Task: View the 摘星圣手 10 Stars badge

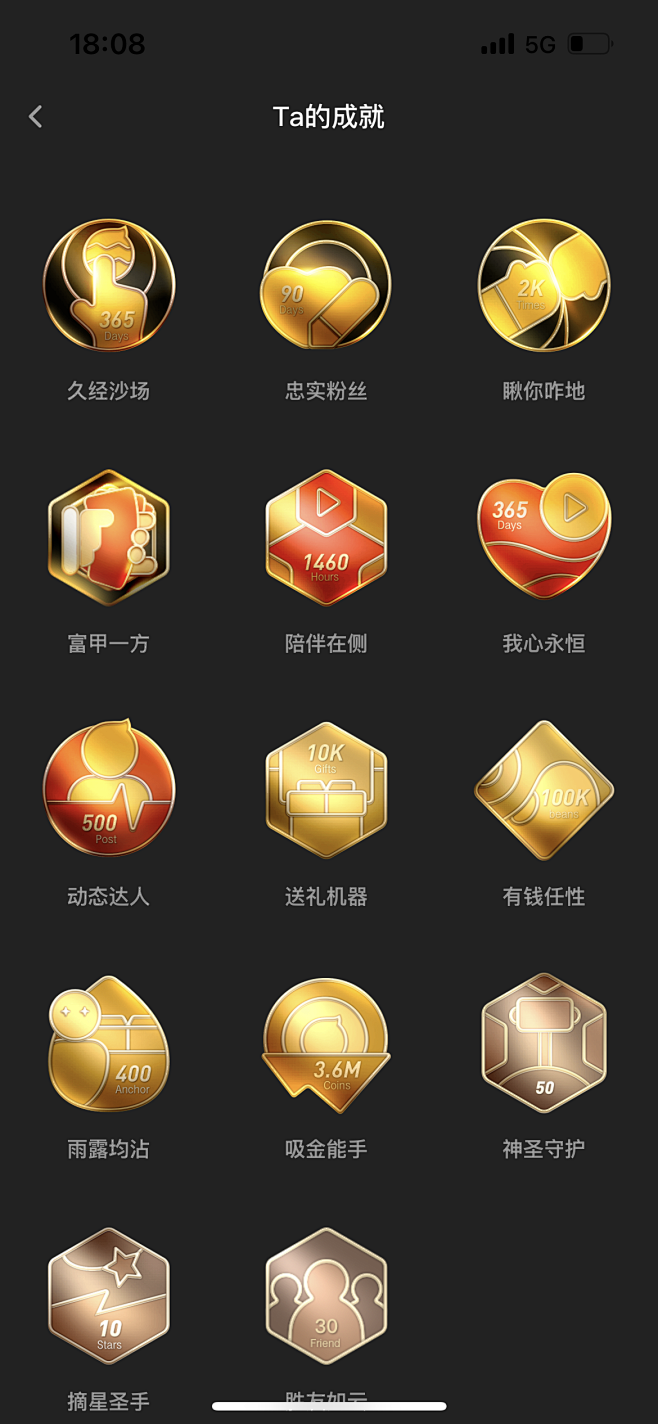Action: 109,1296
